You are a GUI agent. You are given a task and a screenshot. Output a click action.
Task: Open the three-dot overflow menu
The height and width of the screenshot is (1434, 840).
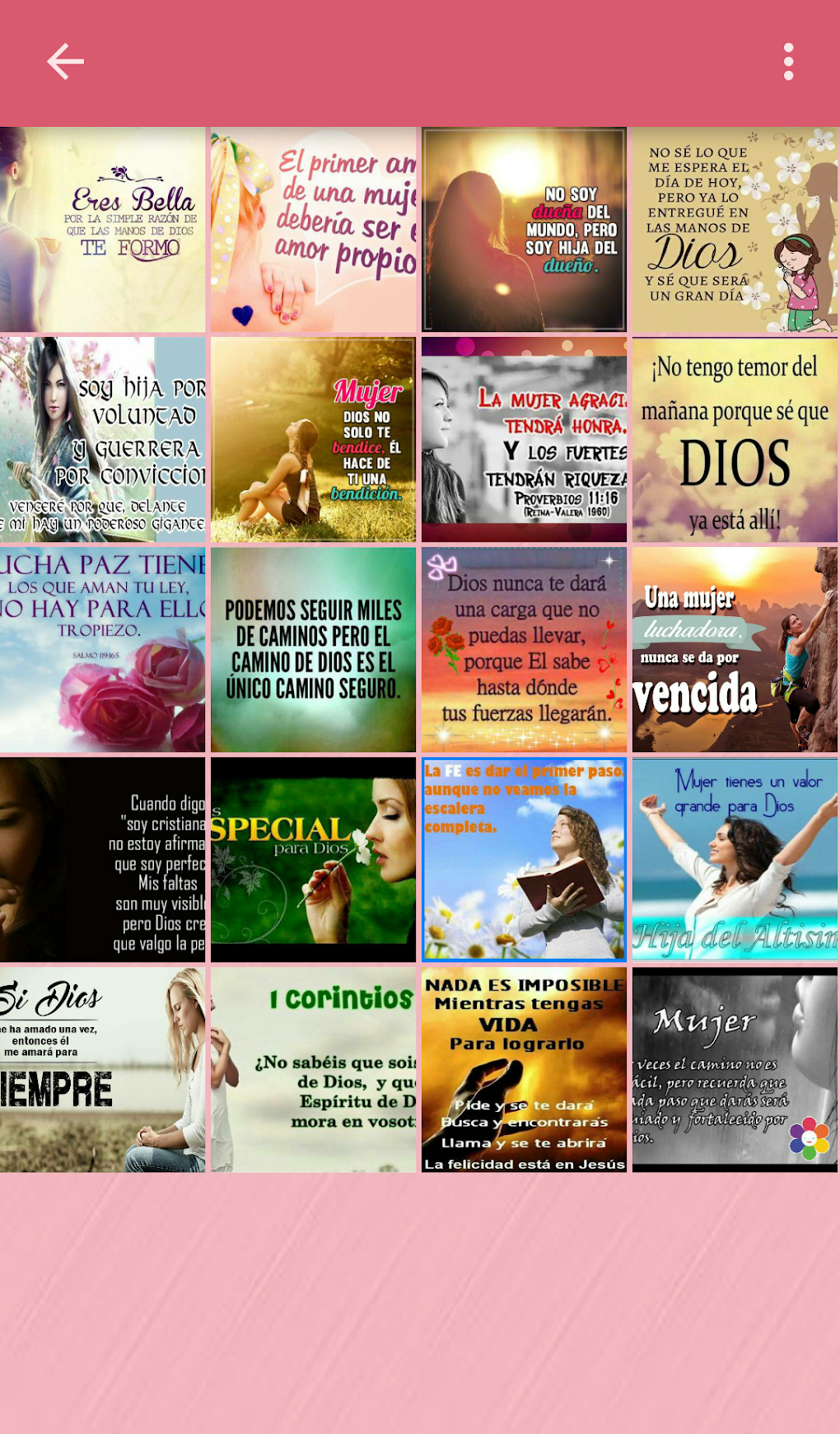(788, 62)
